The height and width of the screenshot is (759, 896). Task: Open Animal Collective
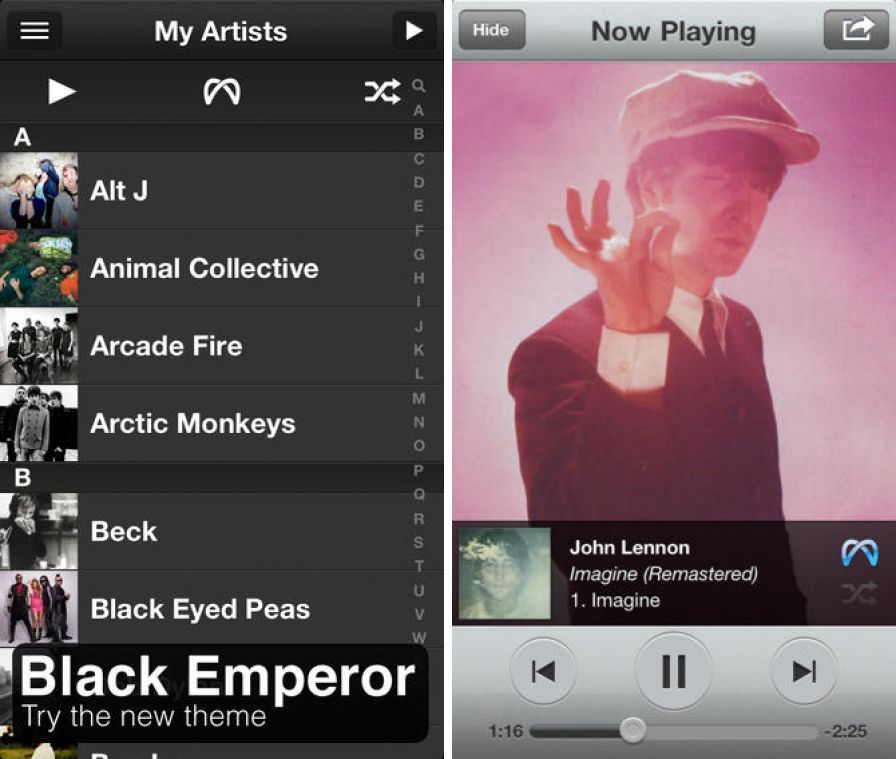[x=204, y=268]
